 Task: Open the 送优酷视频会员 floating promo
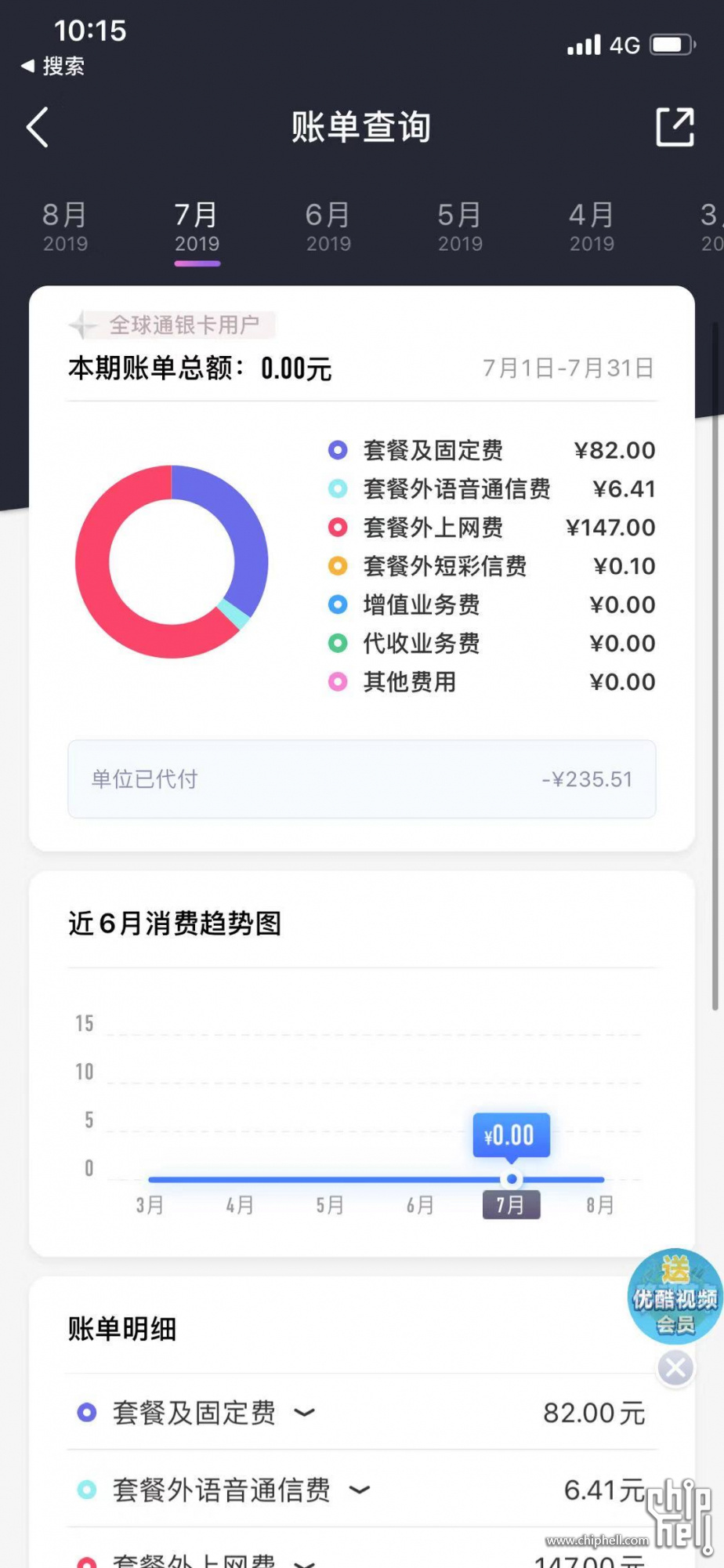click(675, 1296)
